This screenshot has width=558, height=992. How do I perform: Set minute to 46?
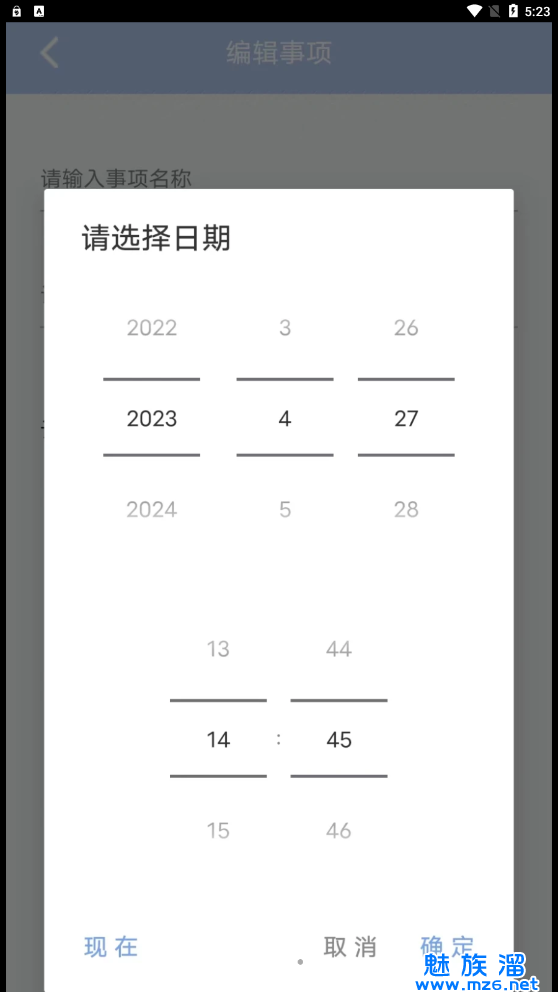coord(339,831)
